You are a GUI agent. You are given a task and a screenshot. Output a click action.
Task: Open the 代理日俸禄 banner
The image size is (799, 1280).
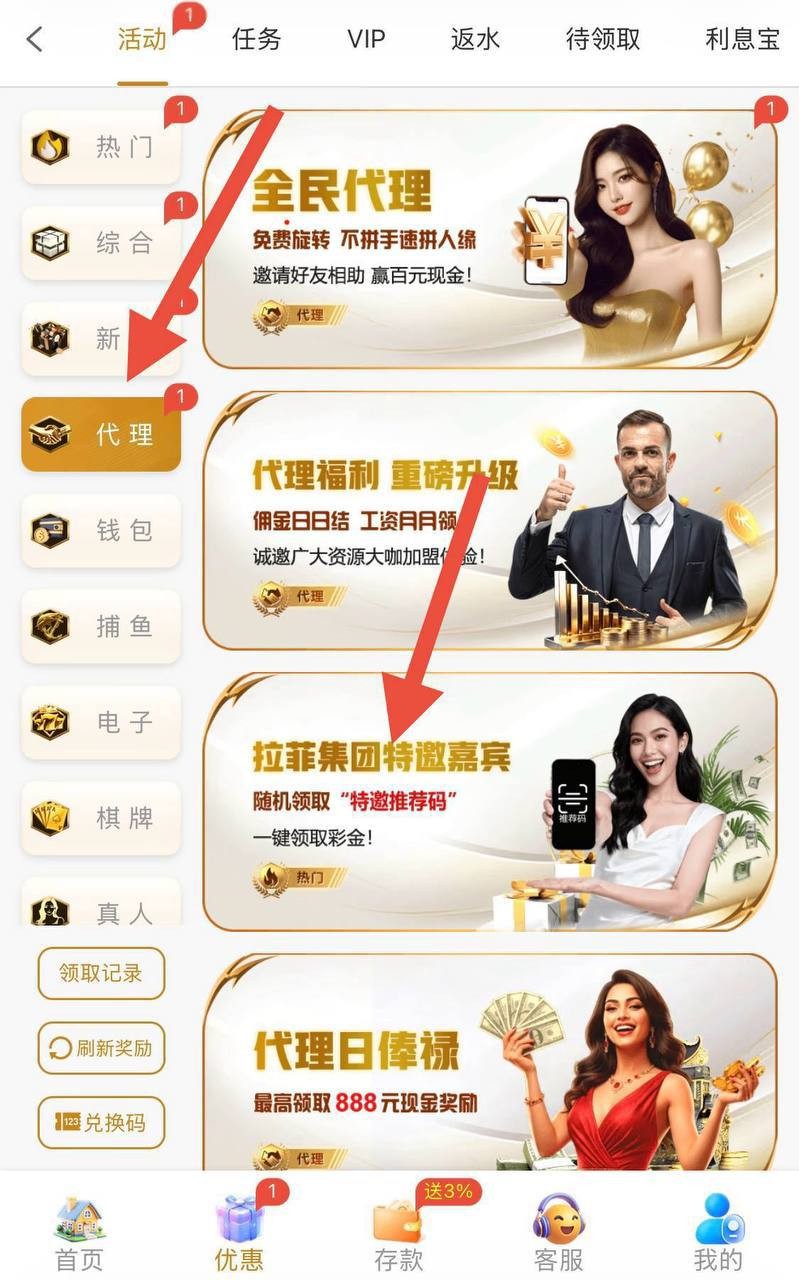pyautogui.click(x=489, y=1062)
